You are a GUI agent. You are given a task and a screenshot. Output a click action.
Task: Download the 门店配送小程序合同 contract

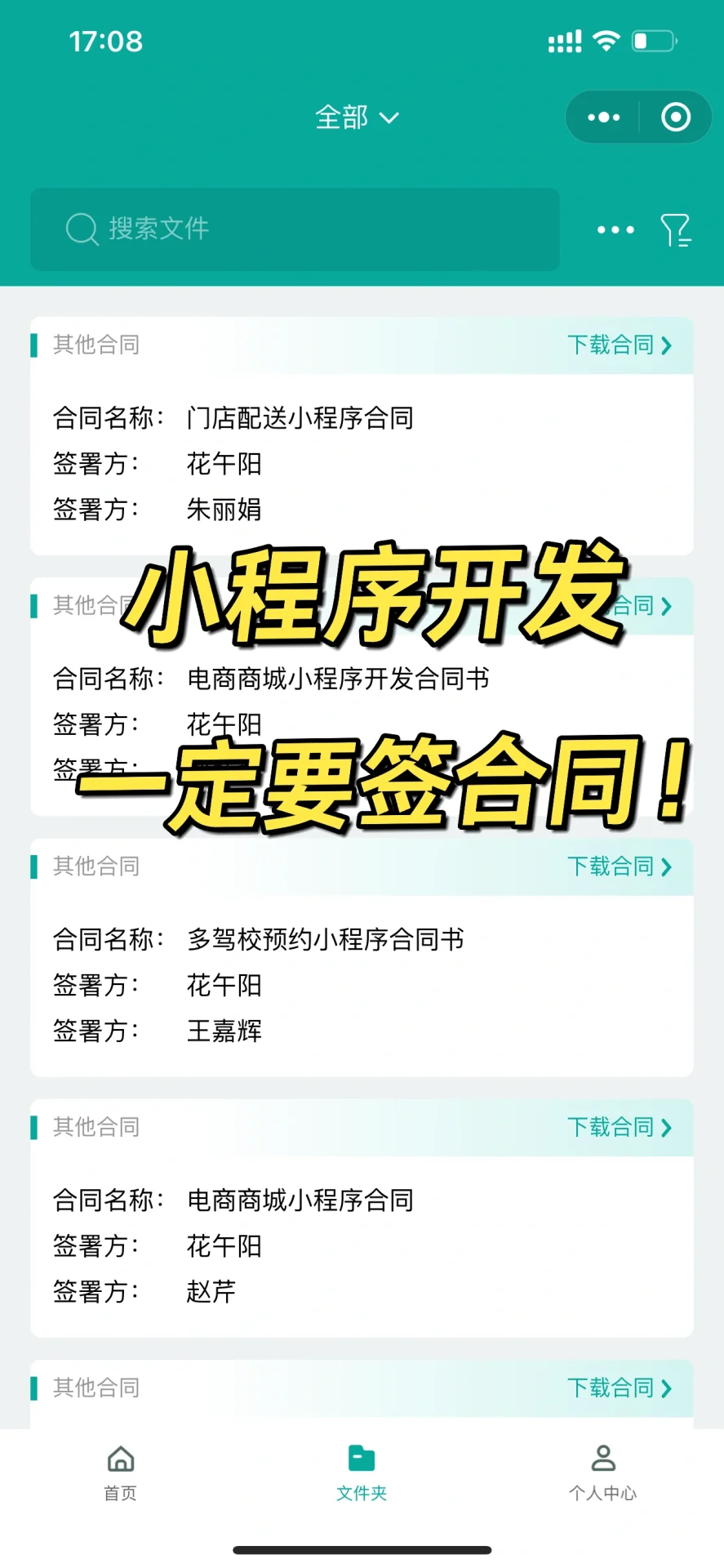point(619,345)
